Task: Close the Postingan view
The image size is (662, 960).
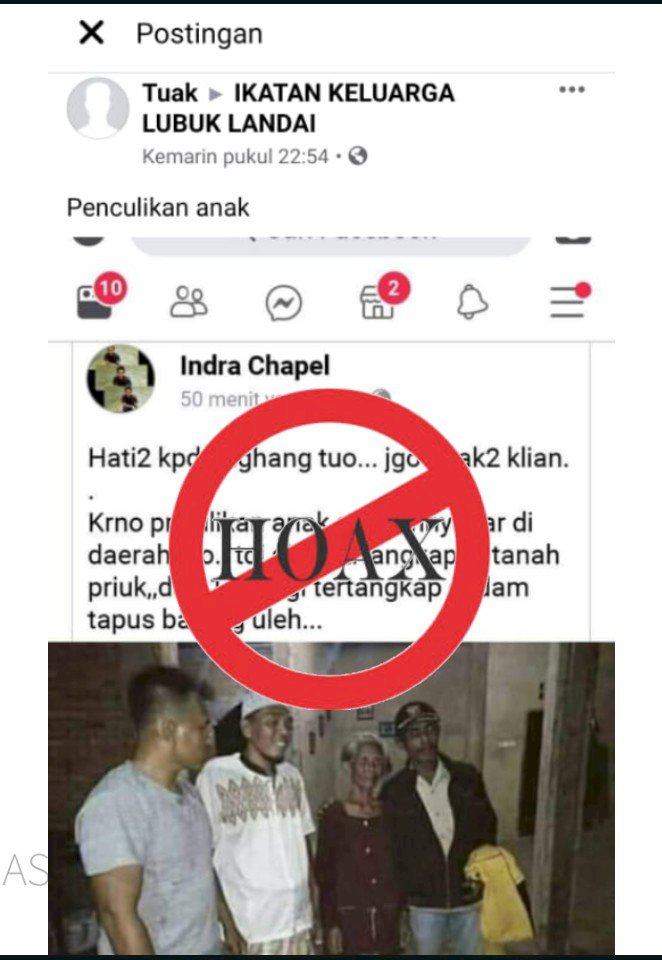Action: pyautogui.click(x=91, y=33)
